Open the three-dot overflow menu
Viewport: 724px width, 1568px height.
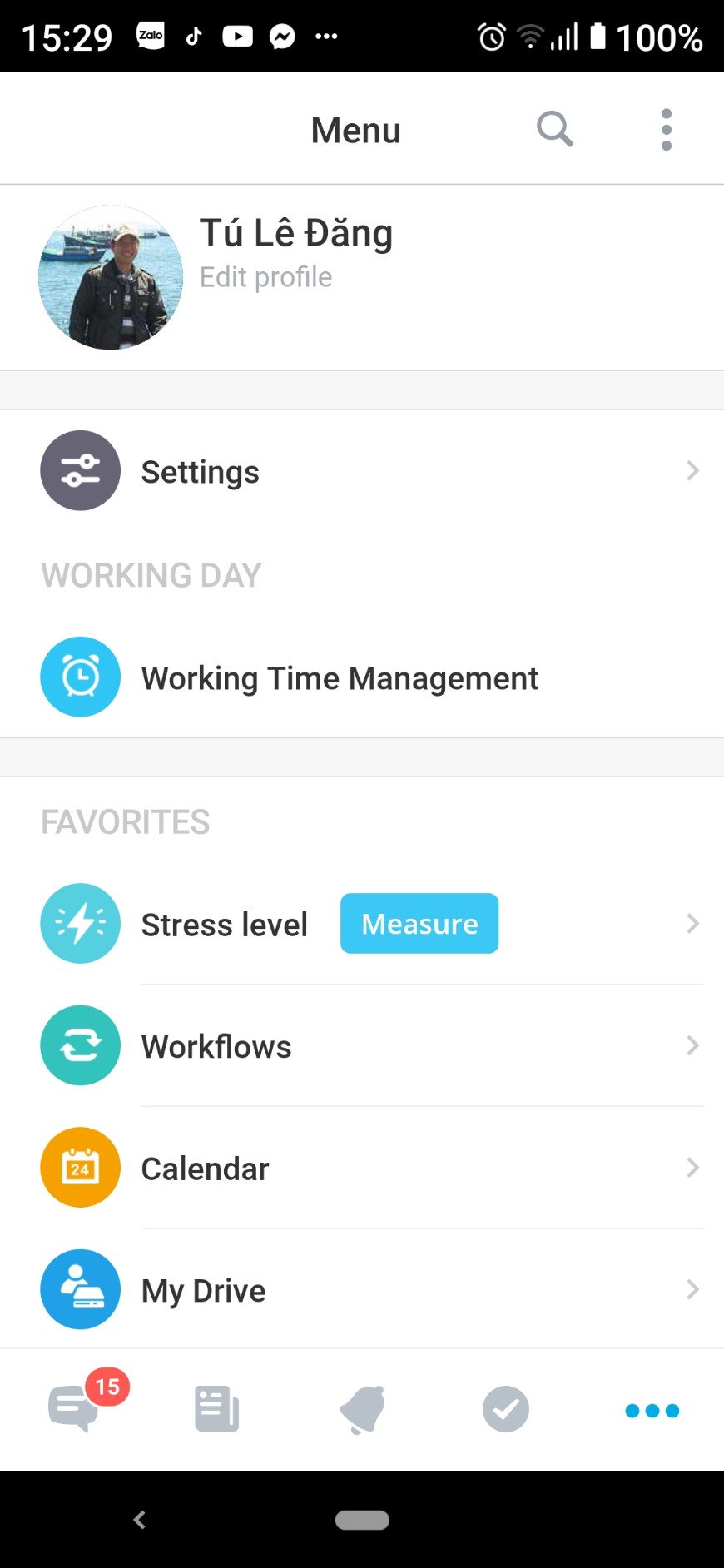[x=666, y=130]
